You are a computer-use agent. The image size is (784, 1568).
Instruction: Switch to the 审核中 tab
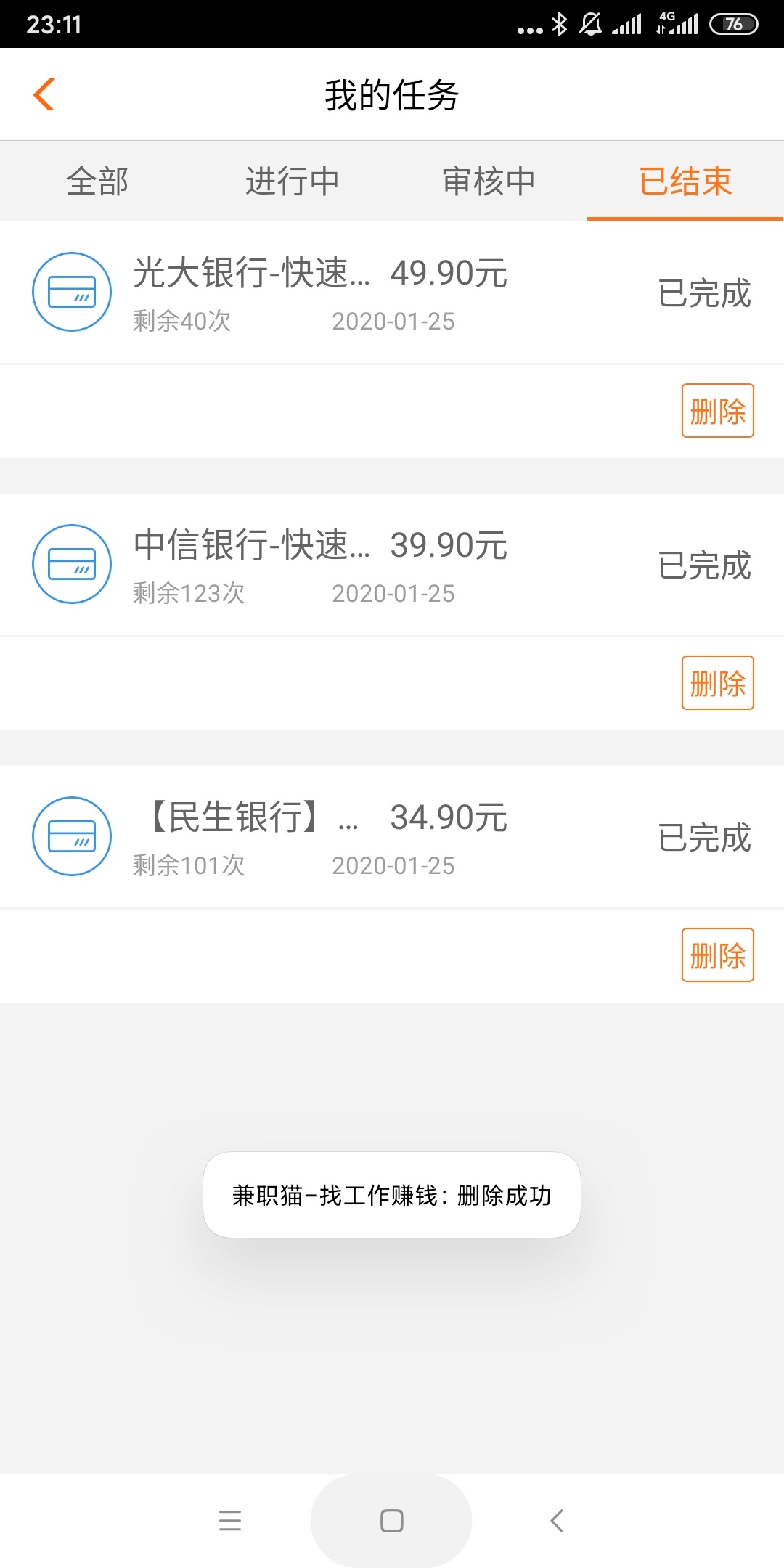tap(489, 181)
